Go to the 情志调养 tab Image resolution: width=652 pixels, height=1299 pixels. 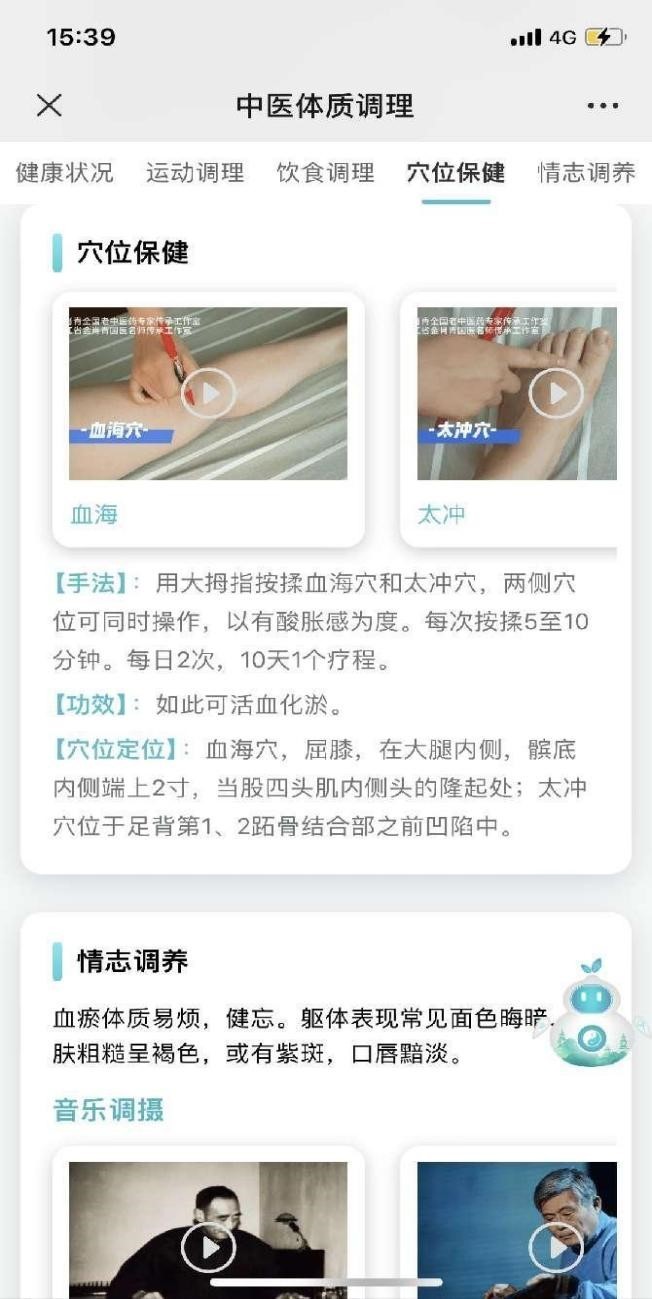pos(586,172)
